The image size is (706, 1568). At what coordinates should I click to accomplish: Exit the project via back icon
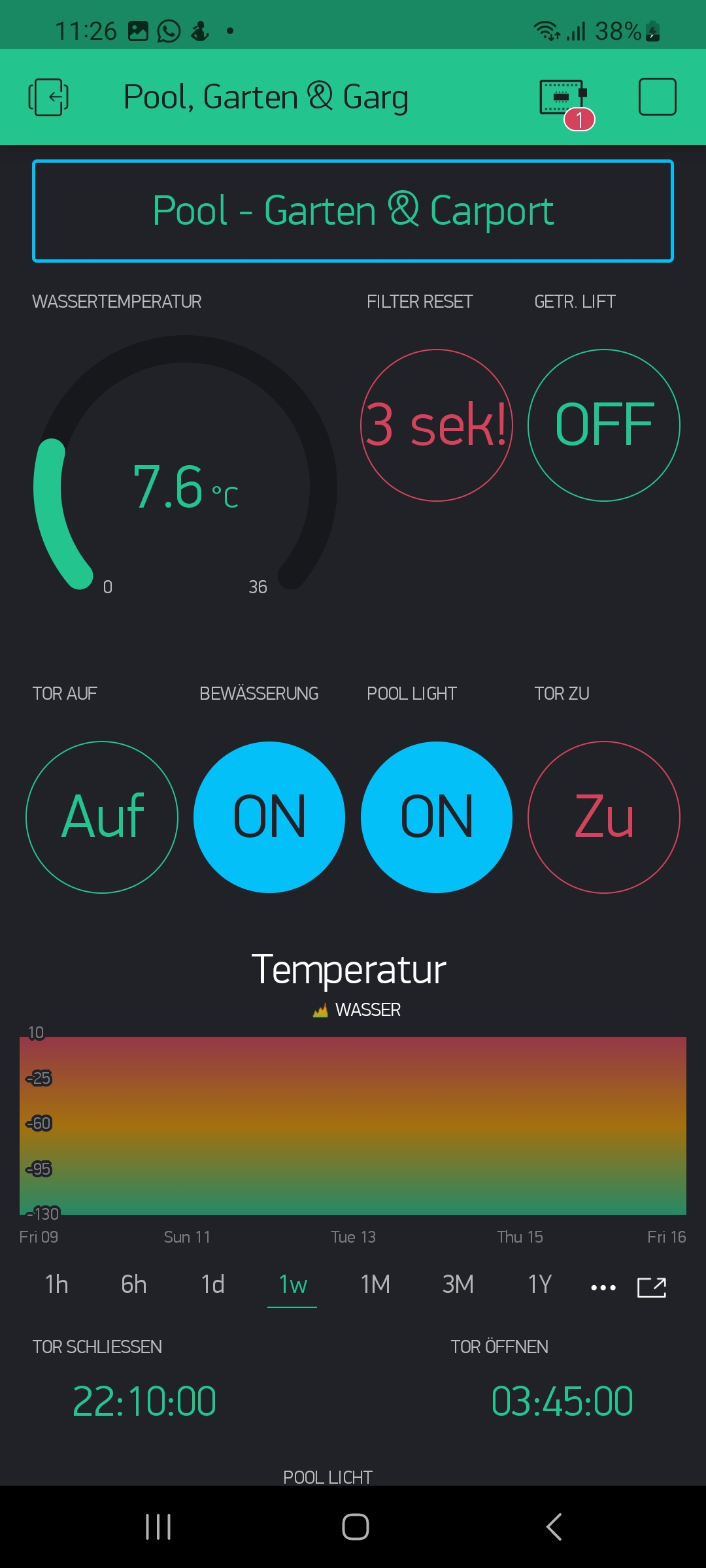click(x=48, y=97)
